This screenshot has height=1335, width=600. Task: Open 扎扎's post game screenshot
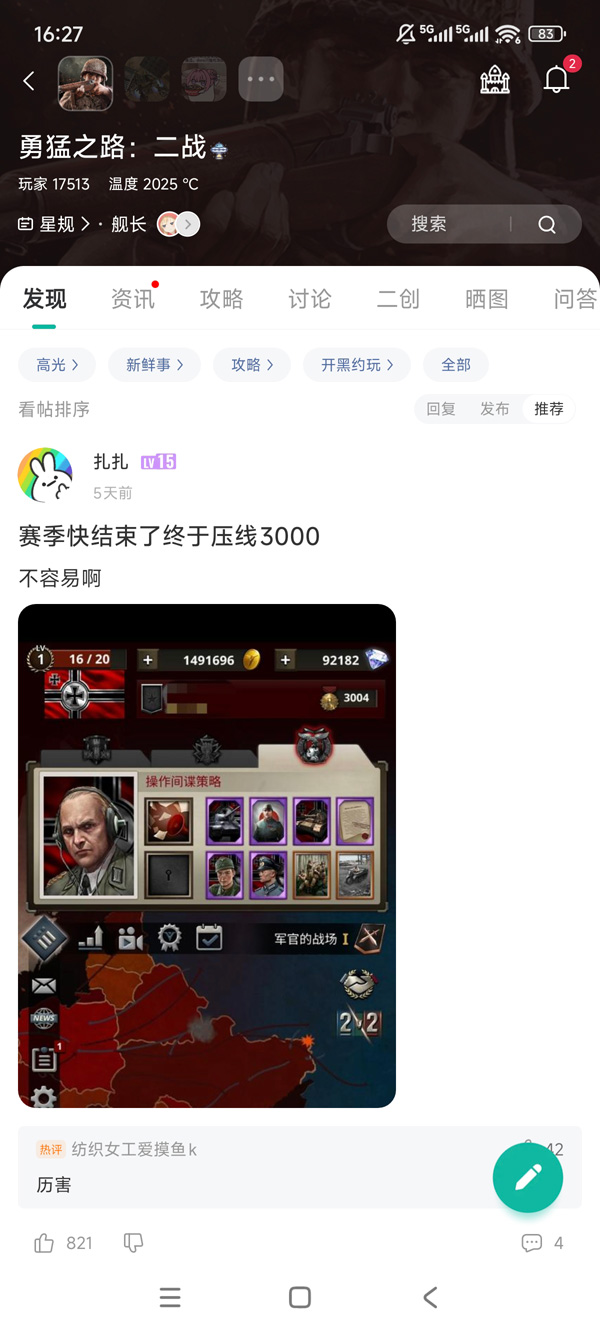[207, 855]
